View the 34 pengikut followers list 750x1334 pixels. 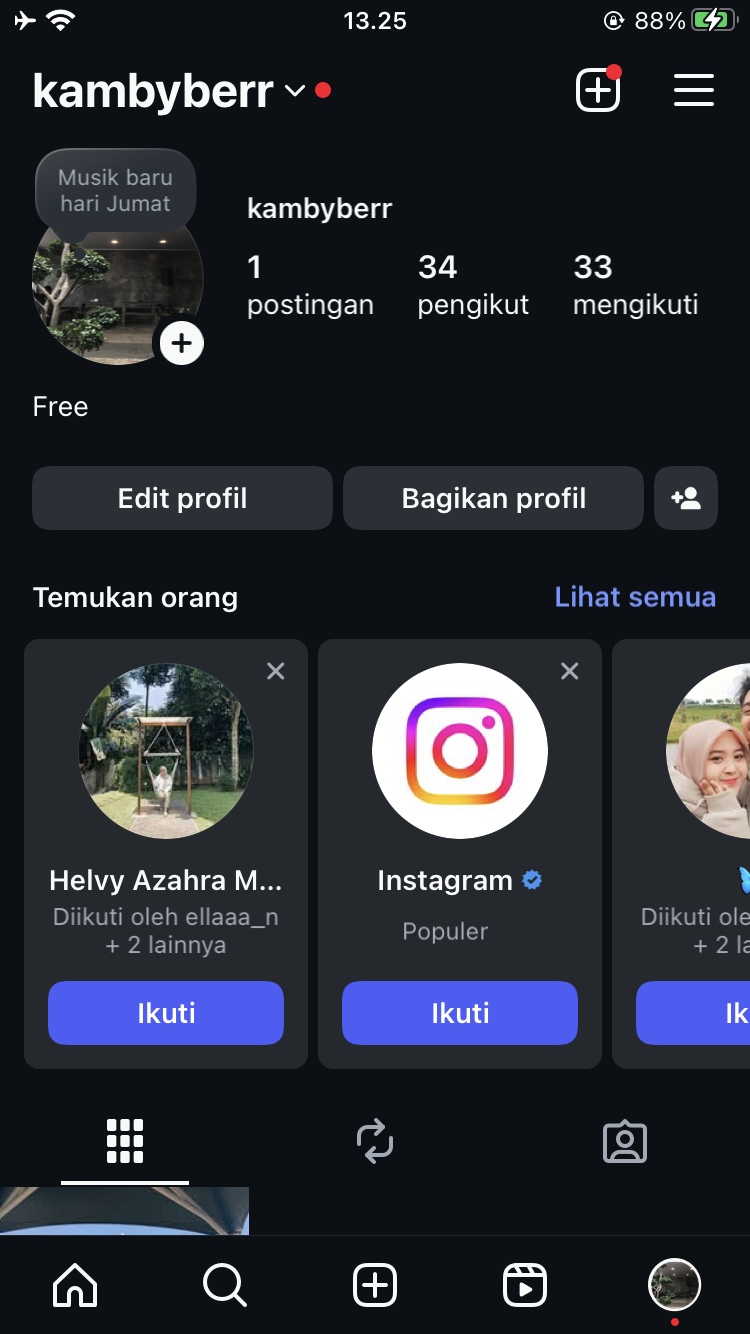point(472,284)
